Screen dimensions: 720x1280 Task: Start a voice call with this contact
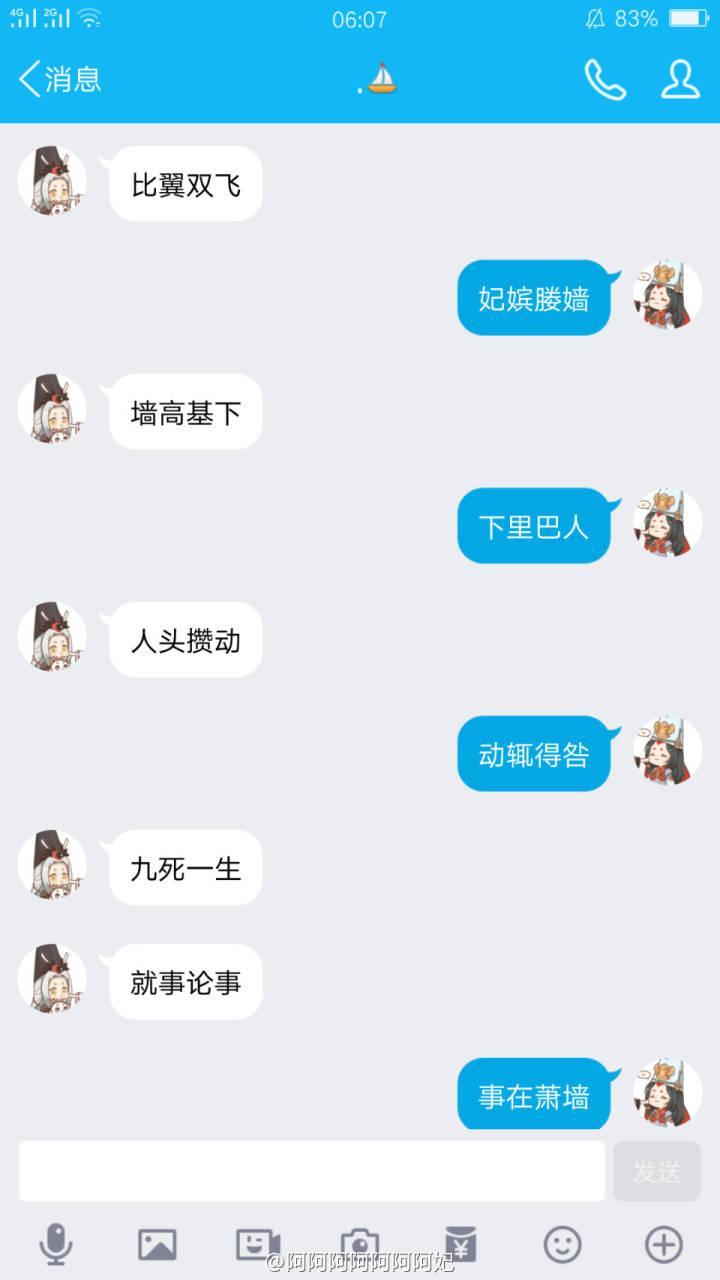click(x=605, y=80)
